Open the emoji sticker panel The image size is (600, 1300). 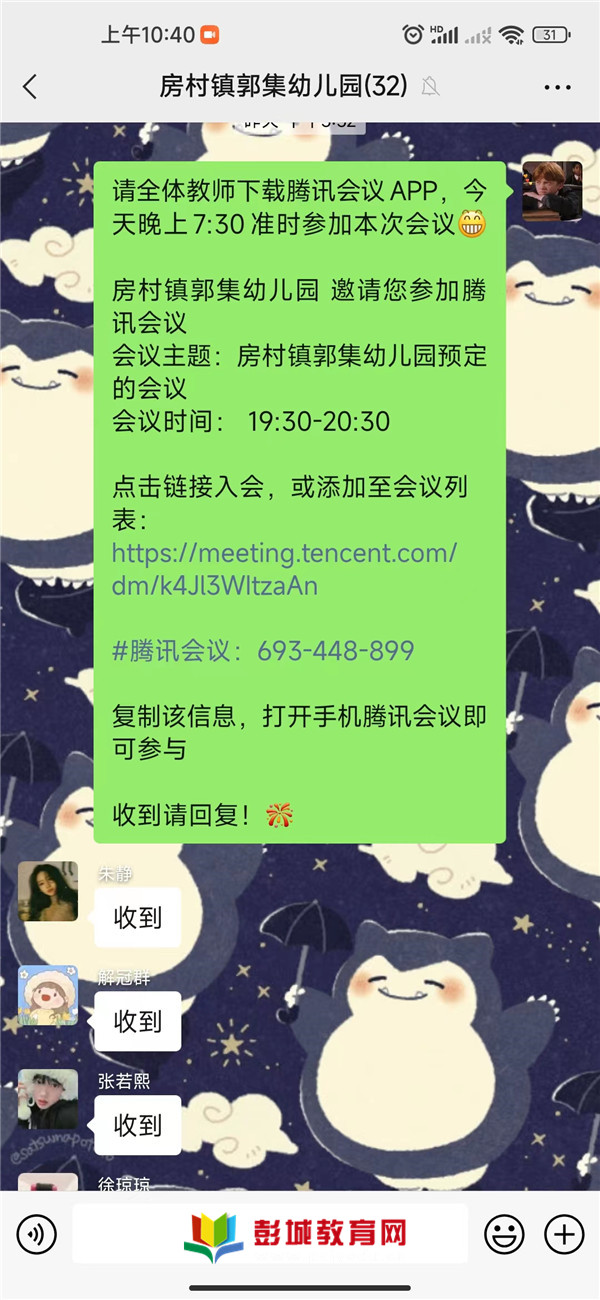(504, 1234)
